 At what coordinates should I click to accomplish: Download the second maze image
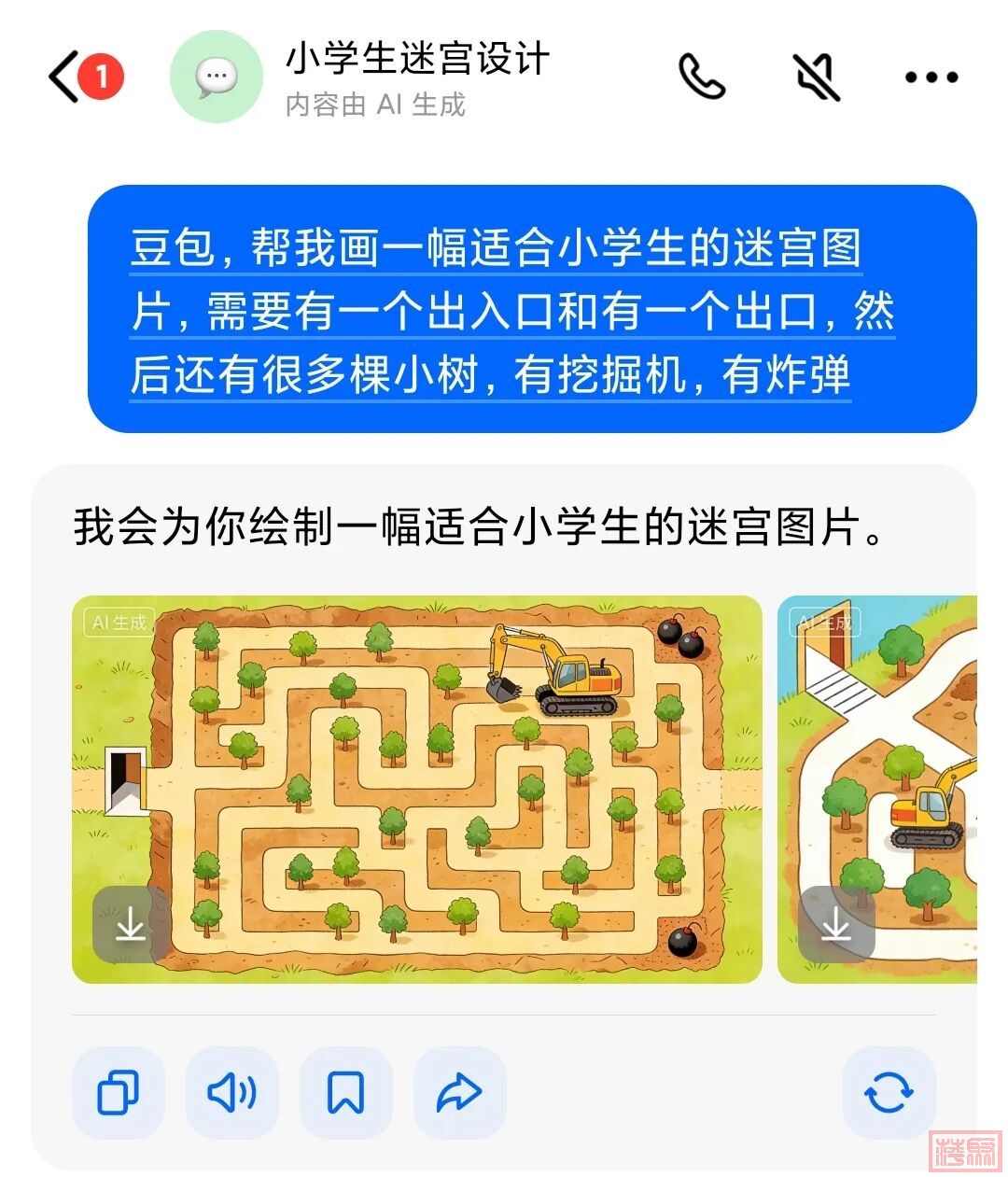835,924
